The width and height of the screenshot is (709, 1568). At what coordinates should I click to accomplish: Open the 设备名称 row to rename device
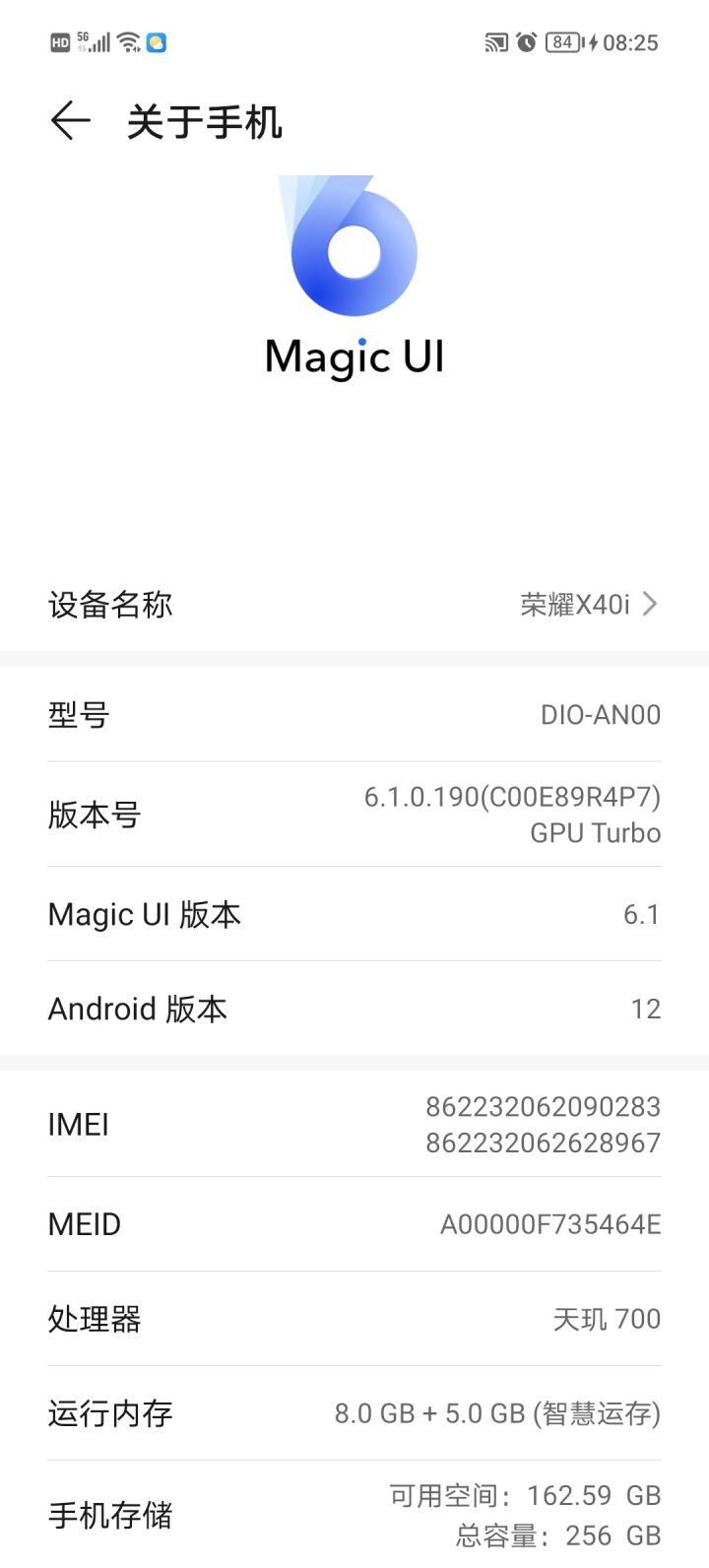(x=354, y=604)
